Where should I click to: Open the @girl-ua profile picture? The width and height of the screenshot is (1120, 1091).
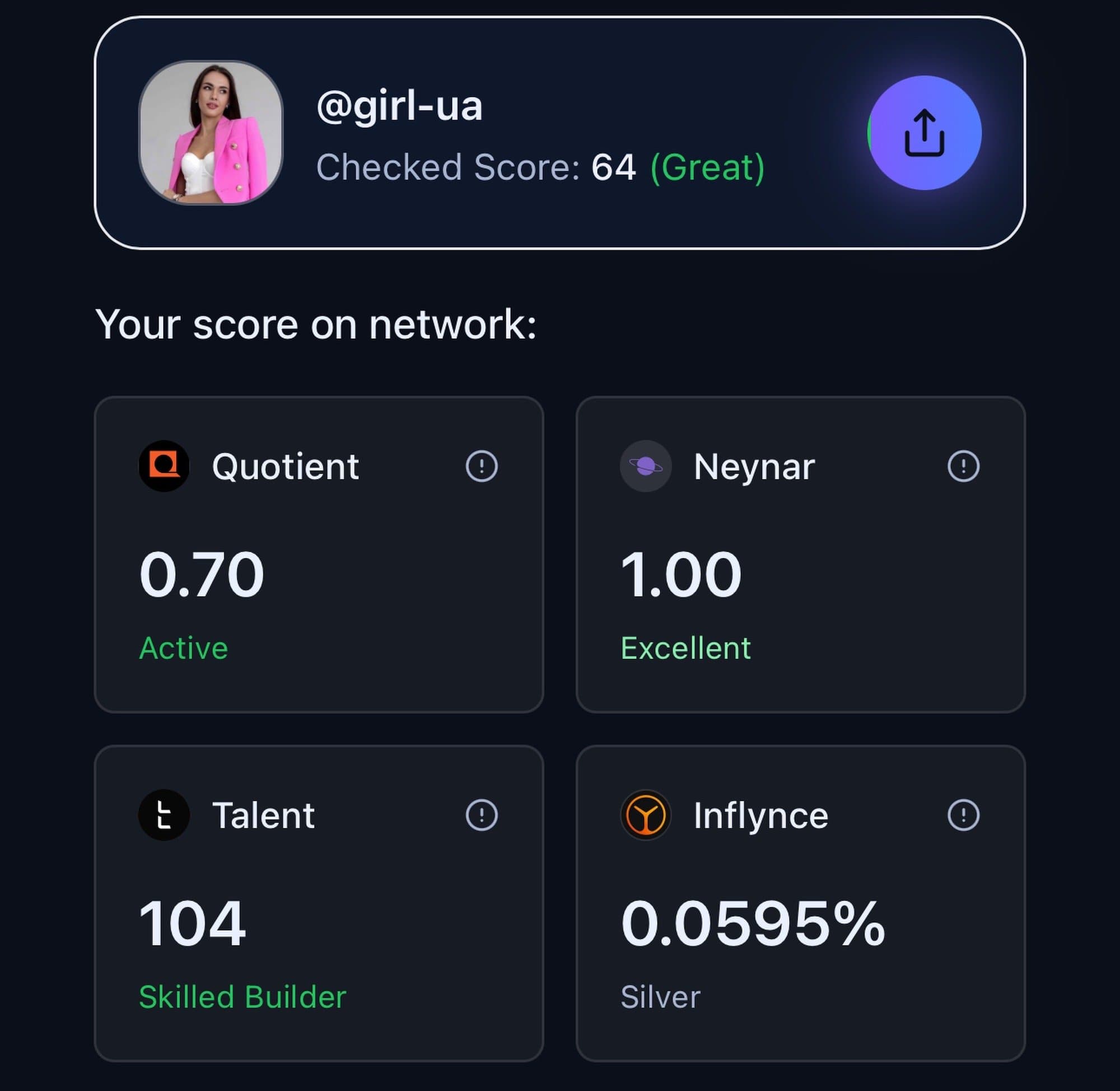tap(211, 132)
